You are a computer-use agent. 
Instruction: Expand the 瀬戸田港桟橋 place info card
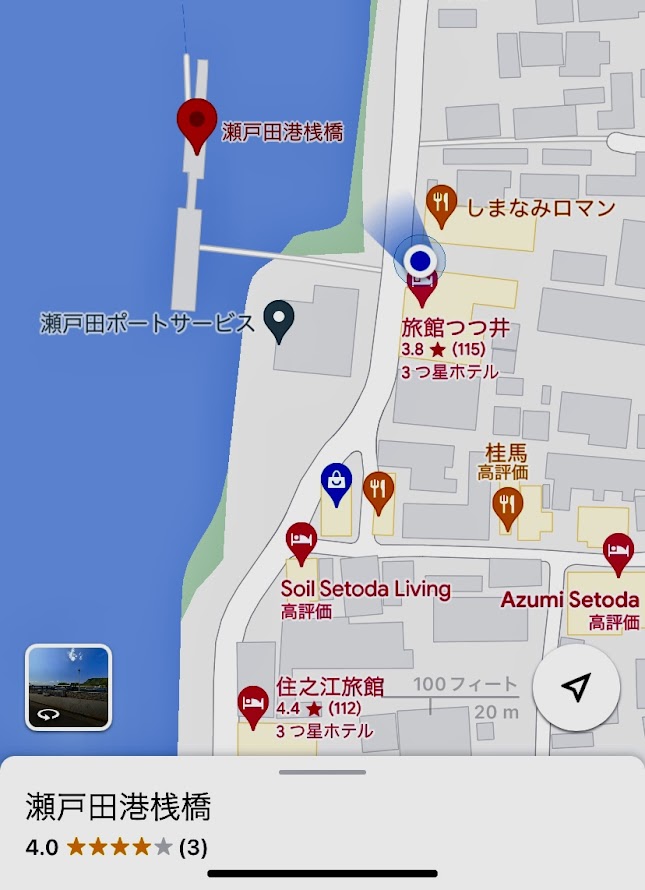[322, 772]
